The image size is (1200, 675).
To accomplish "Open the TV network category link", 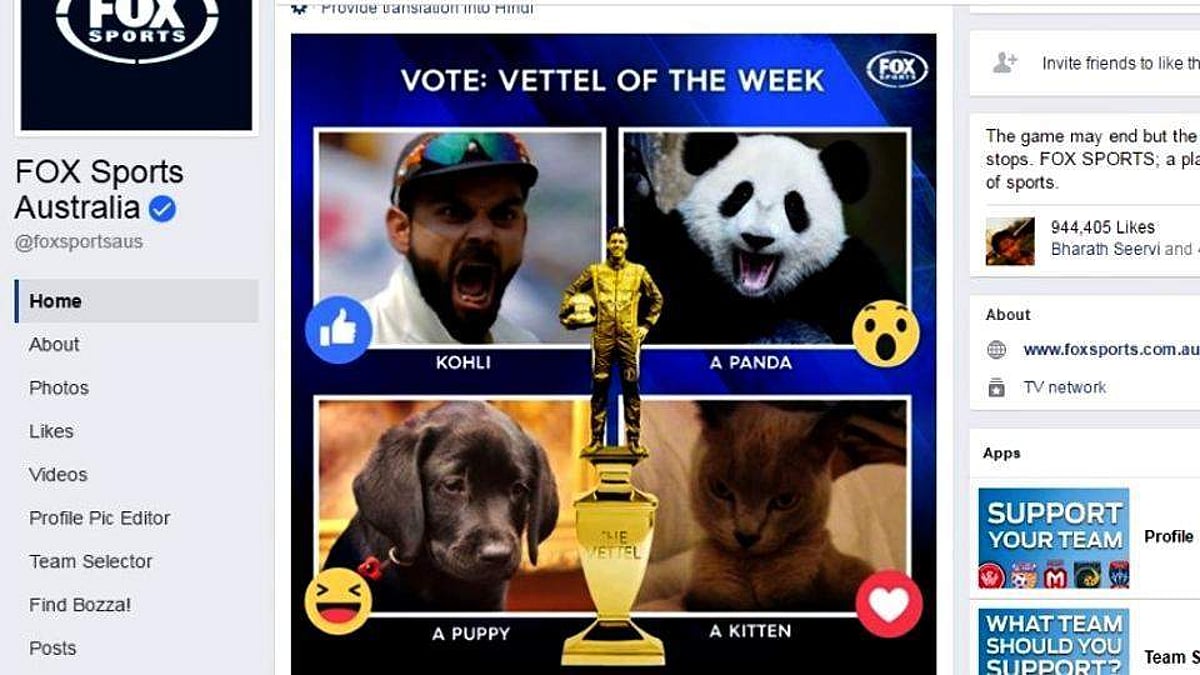I will (x=1064, y=388).
